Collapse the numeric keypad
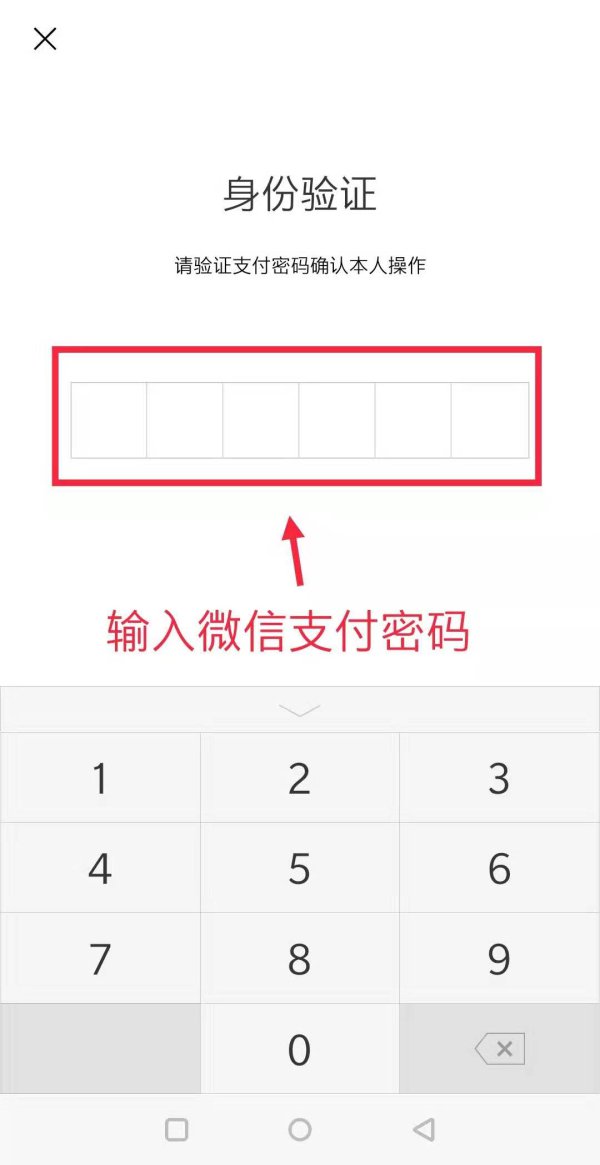This screenshot has width=600, height=1165. [x=299, y=710]
